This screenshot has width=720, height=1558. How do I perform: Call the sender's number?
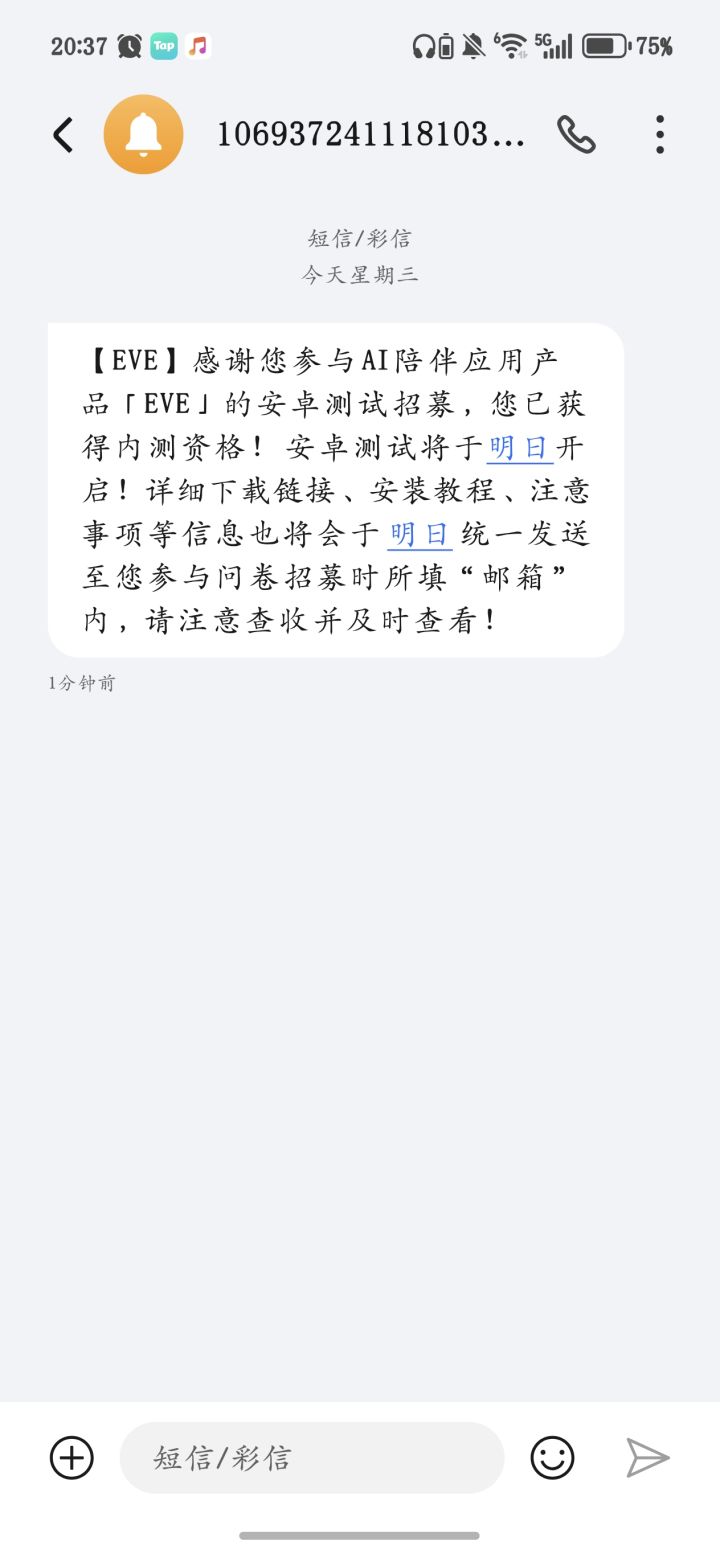(x=576, y=134)
